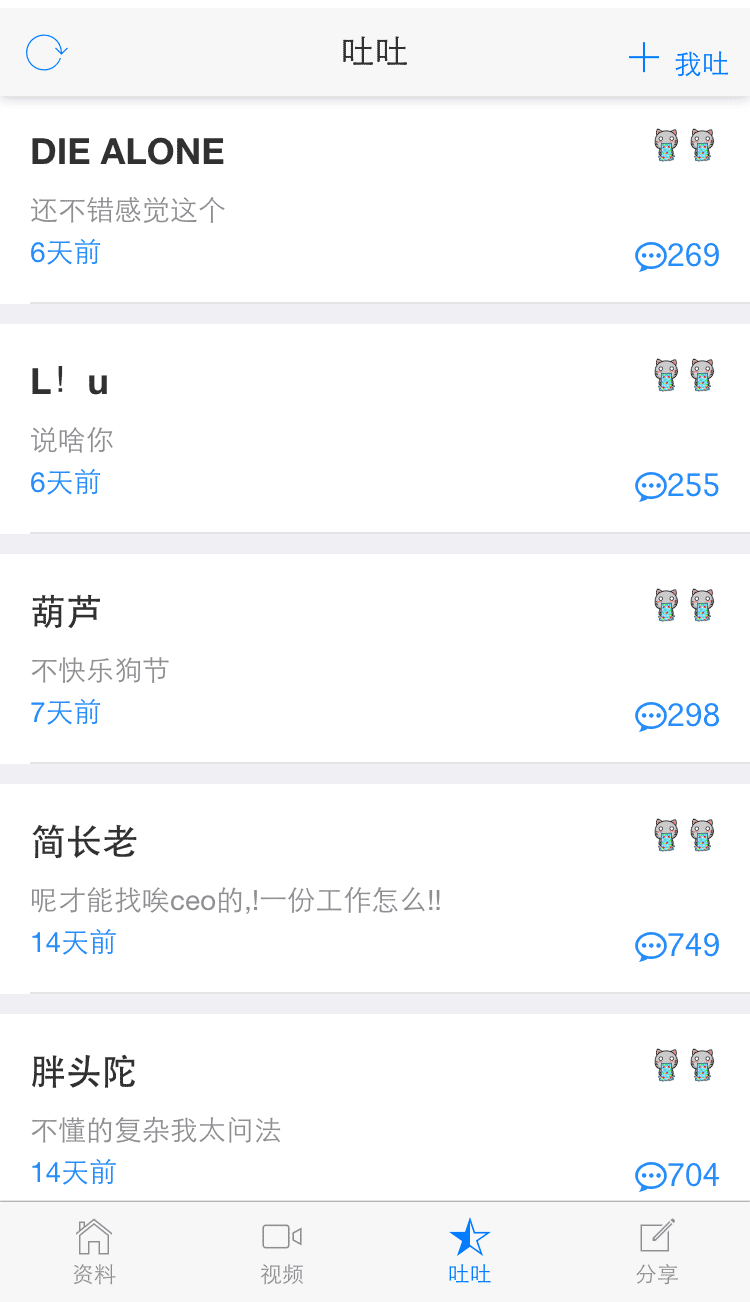Open the 6天前 timestamp link on DIE ALONE

(x=64, y=252)
